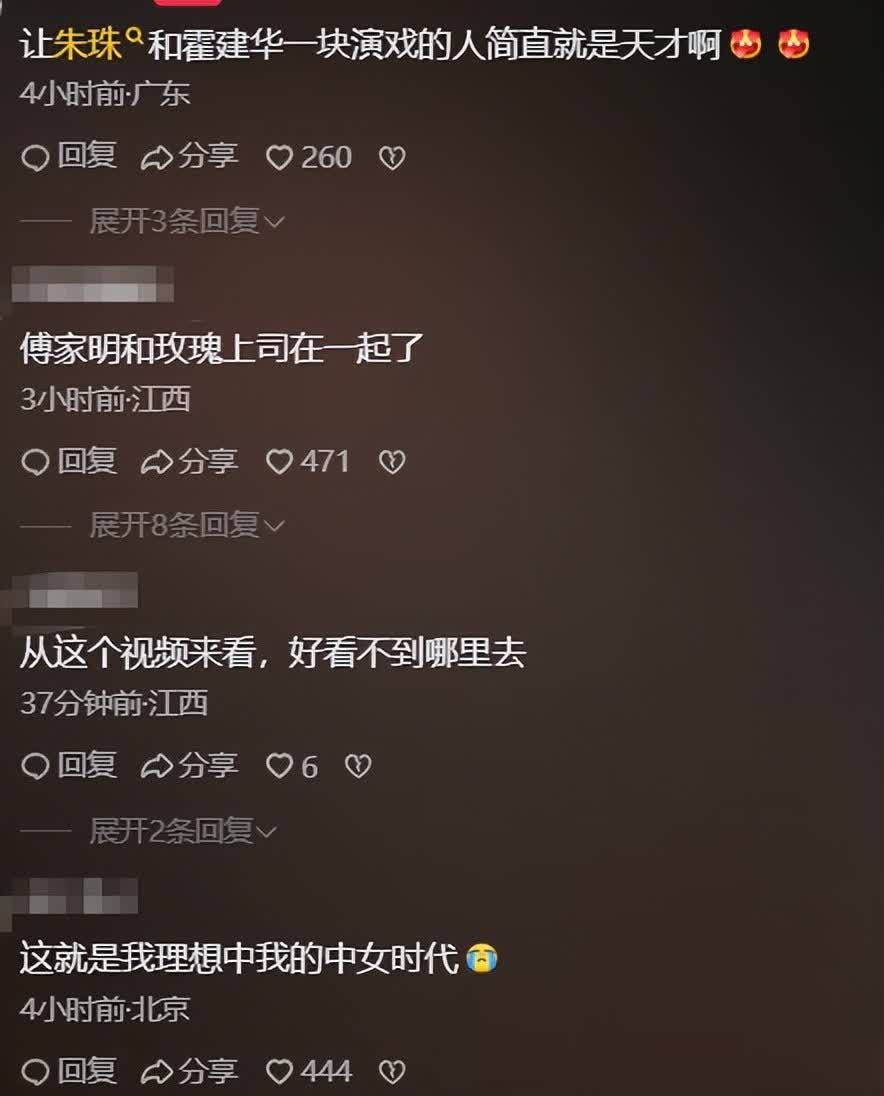Reply to the 朱珠和霍建华 comment
The width and height of the screenshot is (884, 1096).
(x=69, y=157)
